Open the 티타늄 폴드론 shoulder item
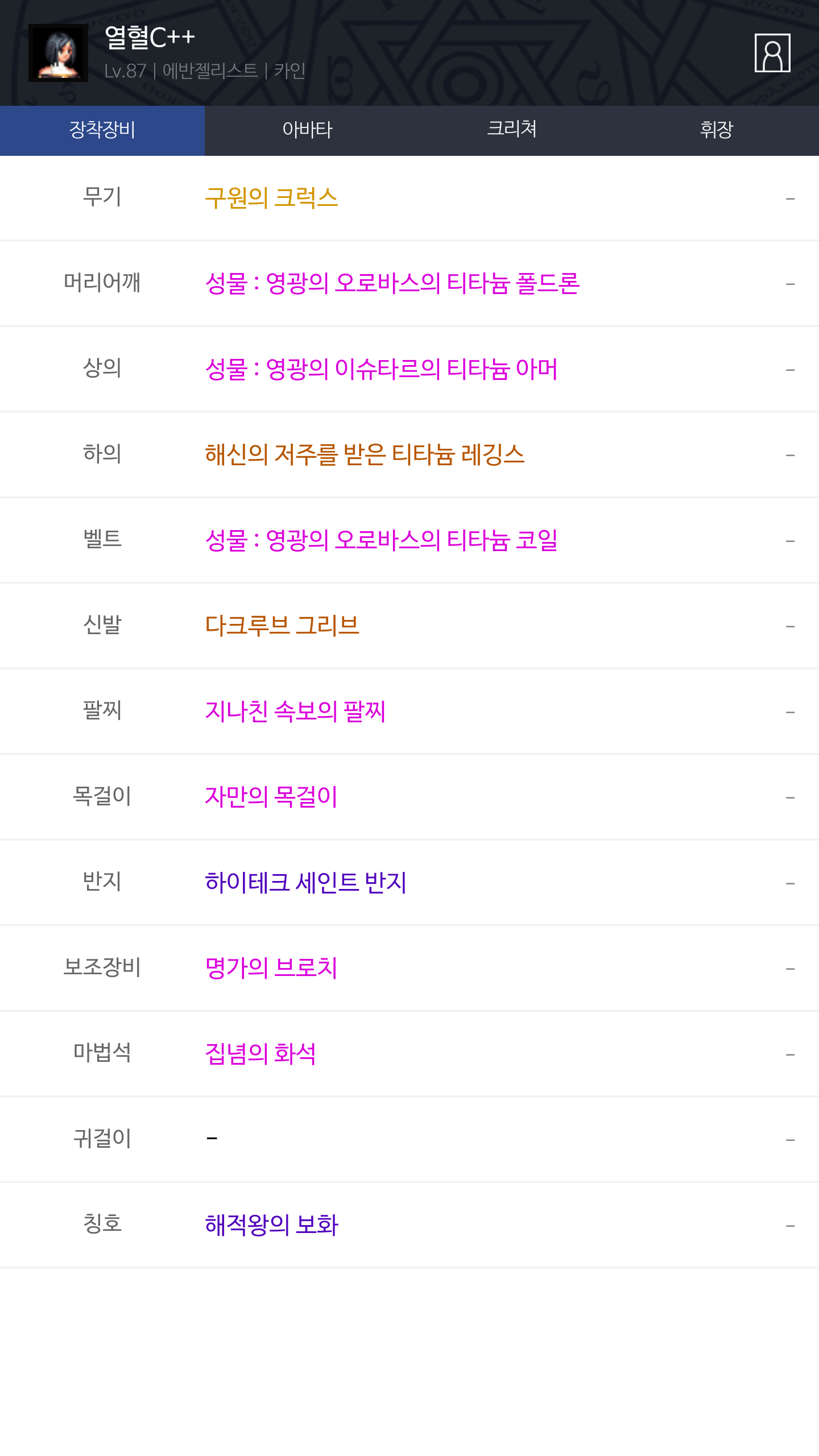 coord(392,283)
